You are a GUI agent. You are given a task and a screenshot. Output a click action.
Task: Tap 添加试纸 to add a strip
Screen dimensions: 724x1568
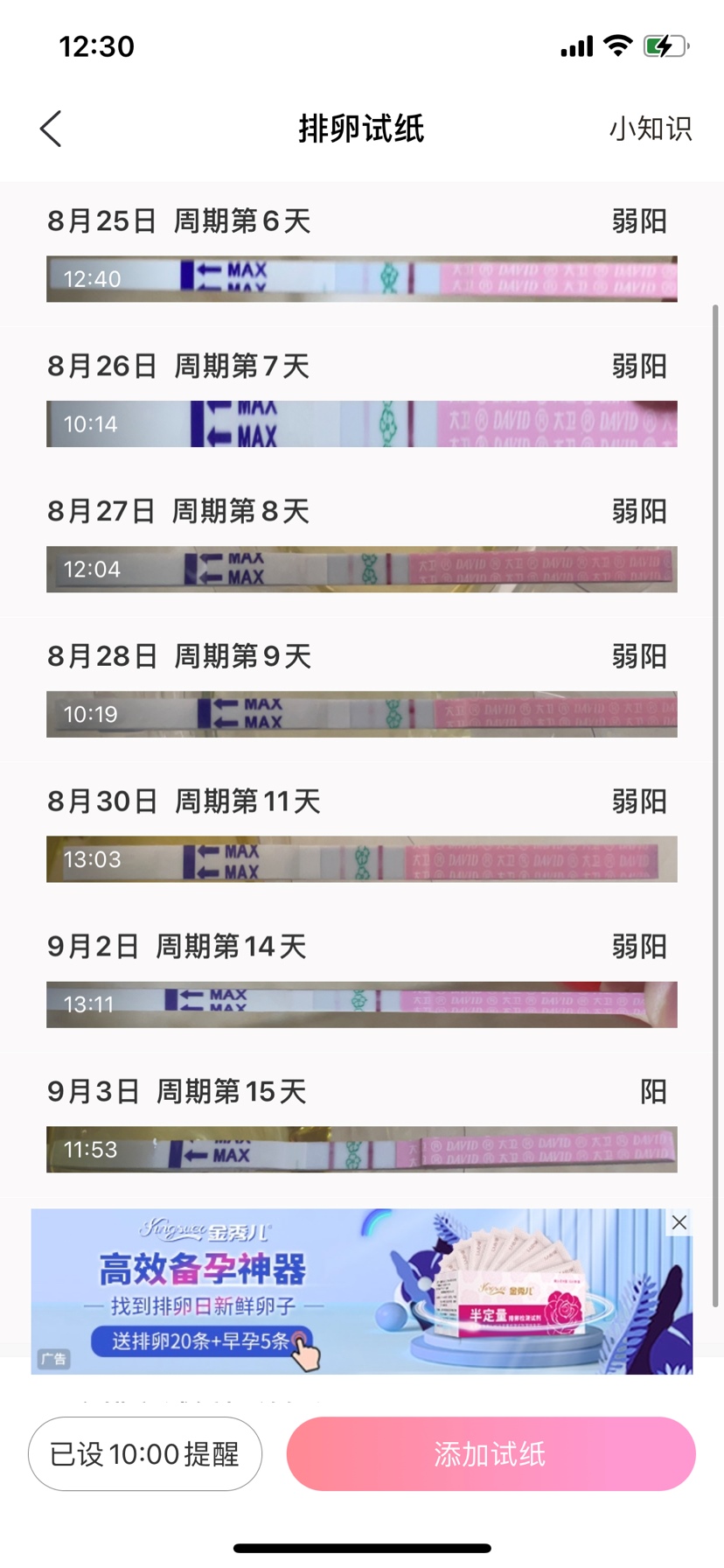(491, 1453)
